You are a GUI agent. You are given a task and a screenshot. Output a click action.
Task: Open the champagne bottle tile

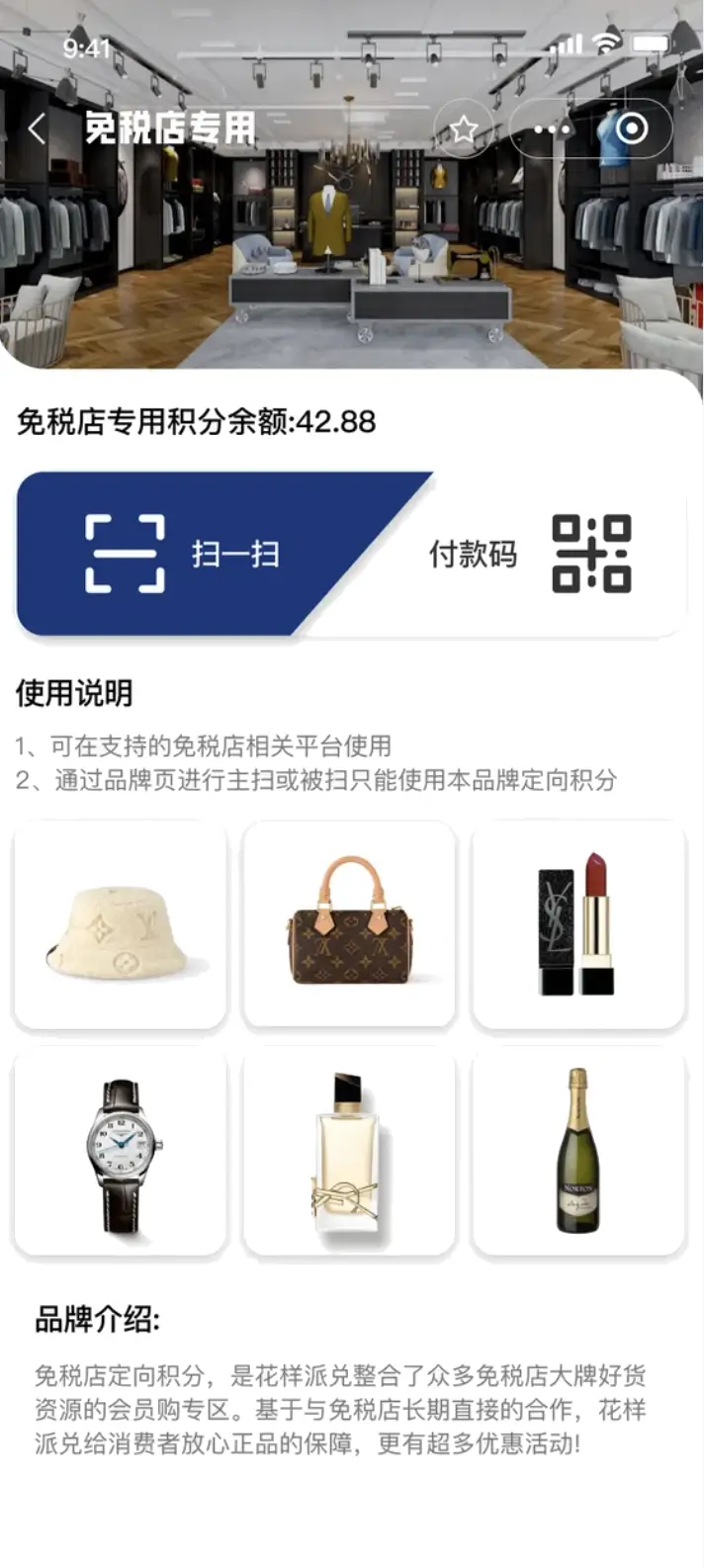(578, 1154)
